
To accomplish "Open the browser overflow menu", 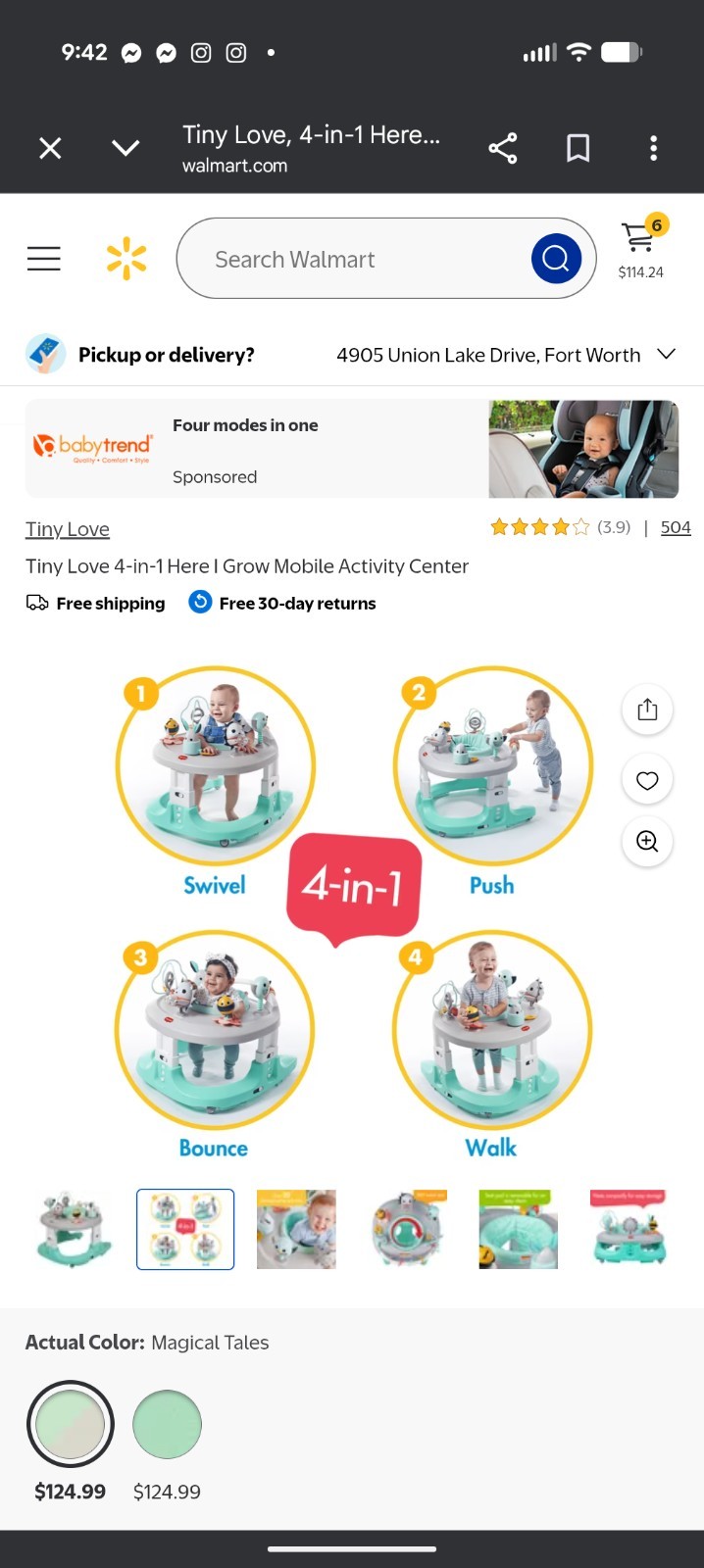I will pyautogui.click(x=653, y=148).
